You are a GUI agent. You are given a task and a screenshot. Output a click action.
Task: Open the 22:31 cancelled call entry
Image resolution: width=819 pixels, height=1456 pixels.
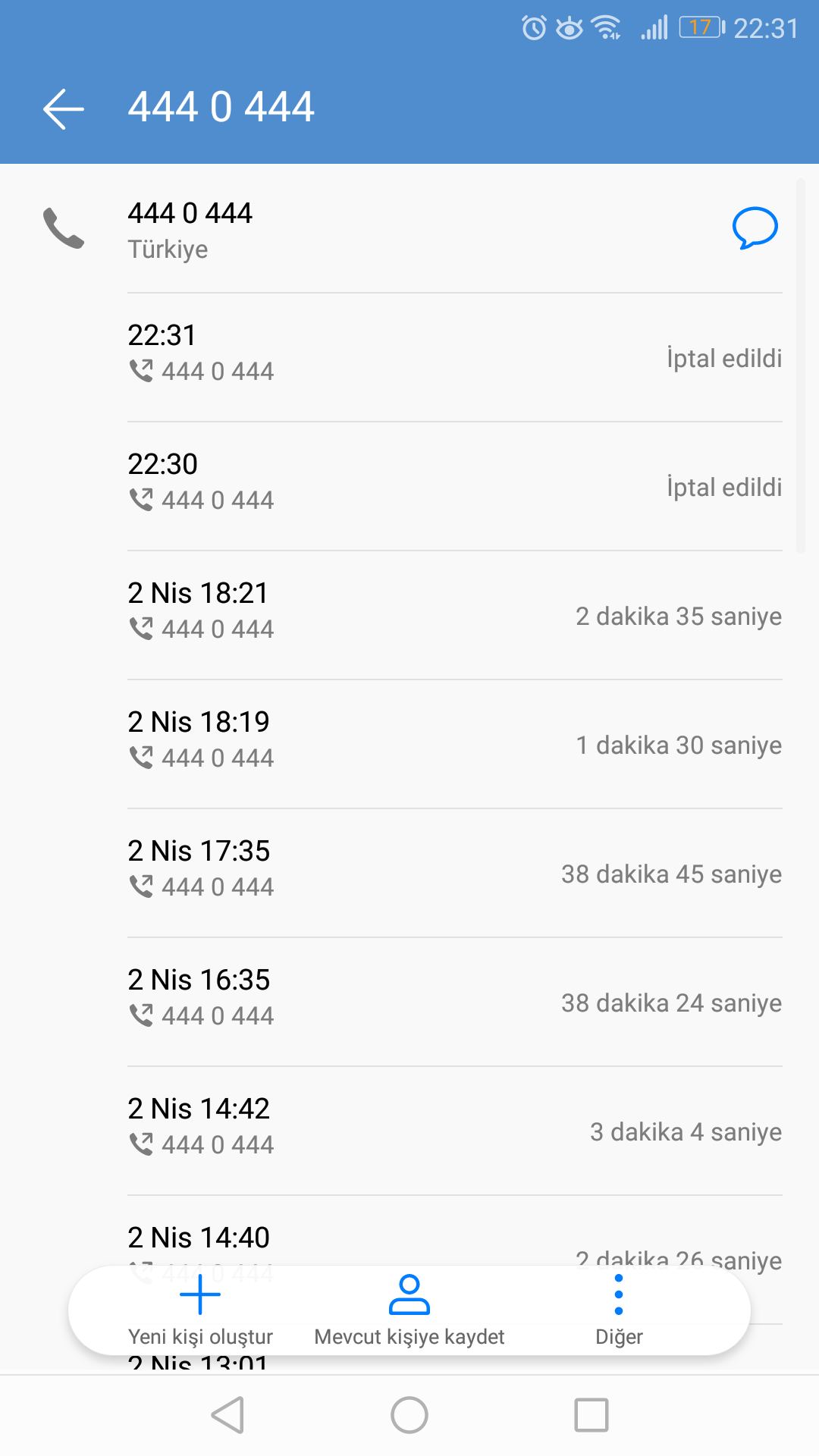[x=455, y=358]
